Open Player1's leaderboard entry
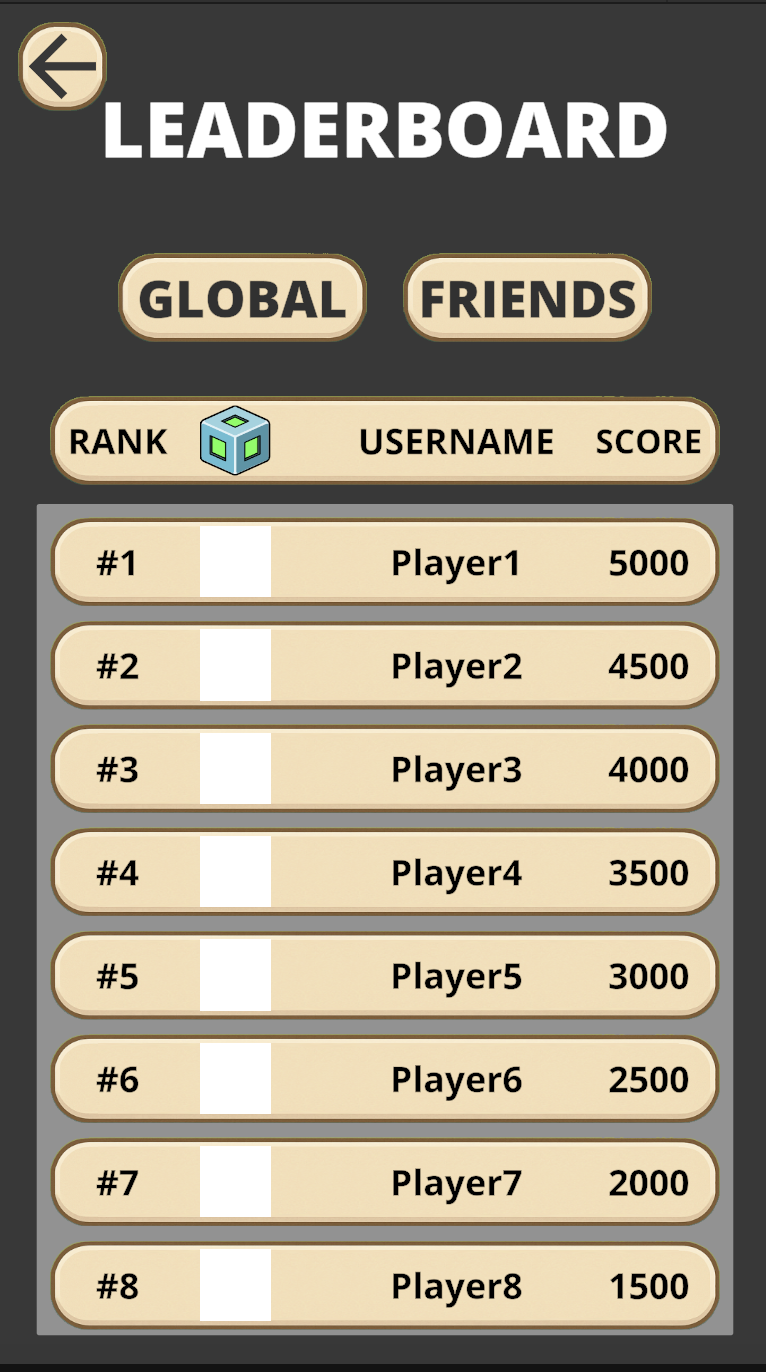Screen dimensions: 766x1372 (385, 563)
